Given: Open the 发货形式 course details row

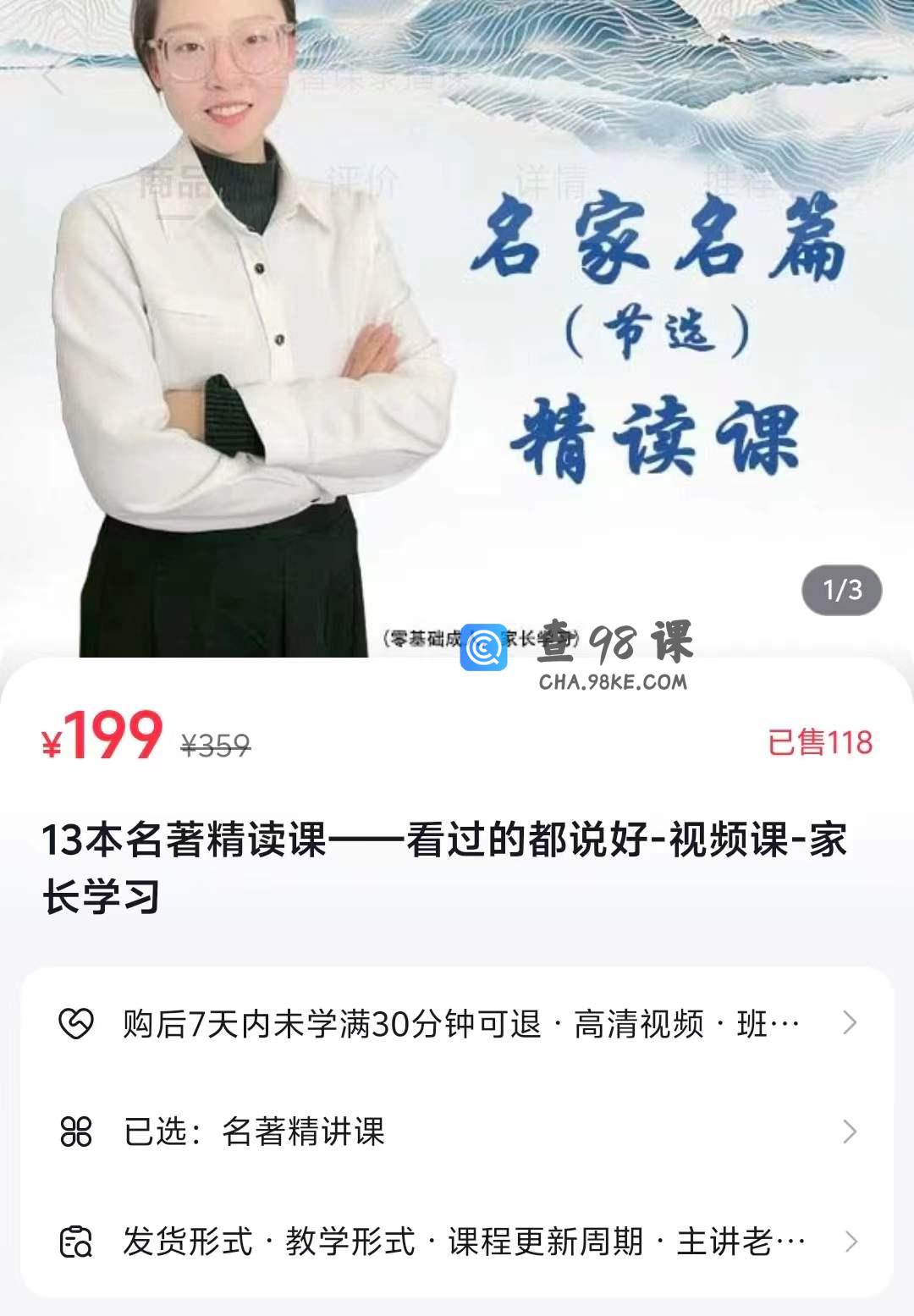Looking at the screenshot, I should coord(457,1242).
